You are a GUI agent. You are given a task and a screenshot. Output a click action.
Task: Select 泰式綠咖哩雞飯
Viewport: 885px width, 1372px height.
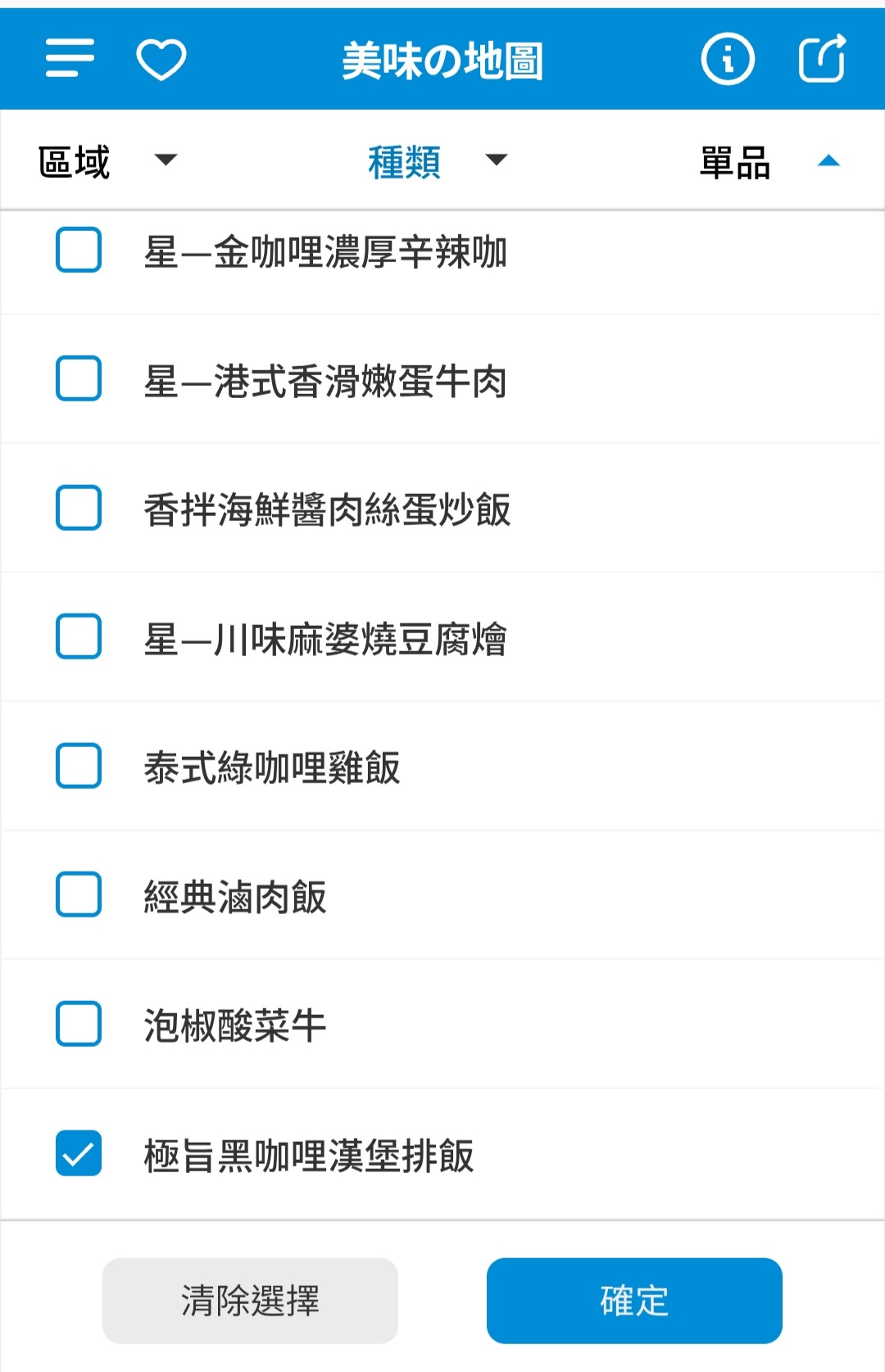[79, 766]
